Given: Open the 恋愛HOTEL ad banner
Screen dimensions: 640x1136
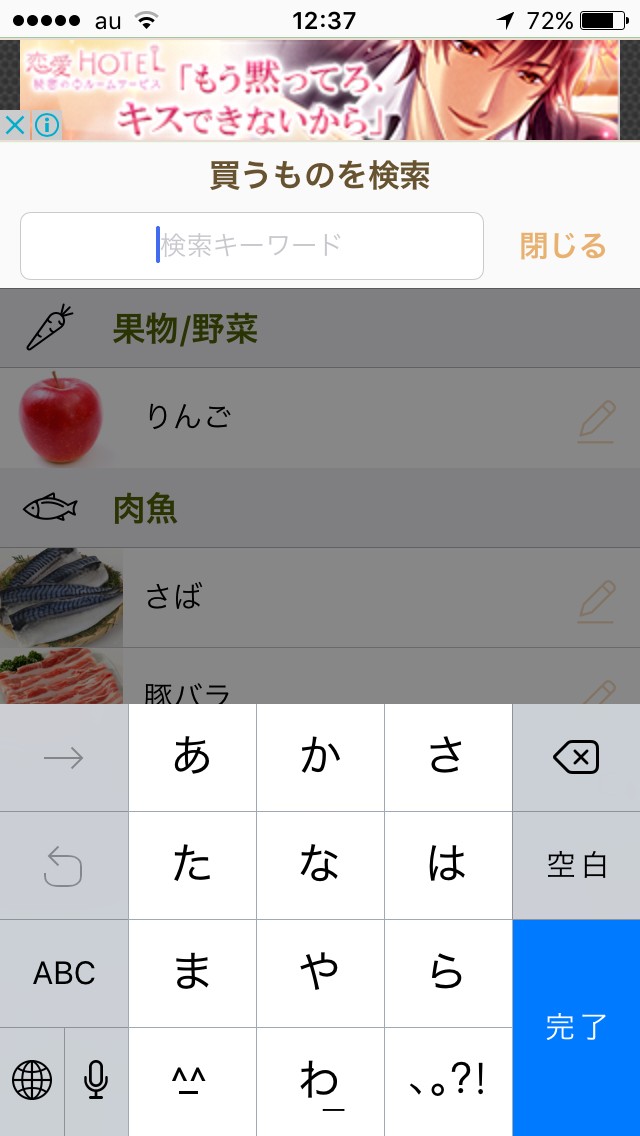Looking at the screenshot, I should (x=330, y=90).
